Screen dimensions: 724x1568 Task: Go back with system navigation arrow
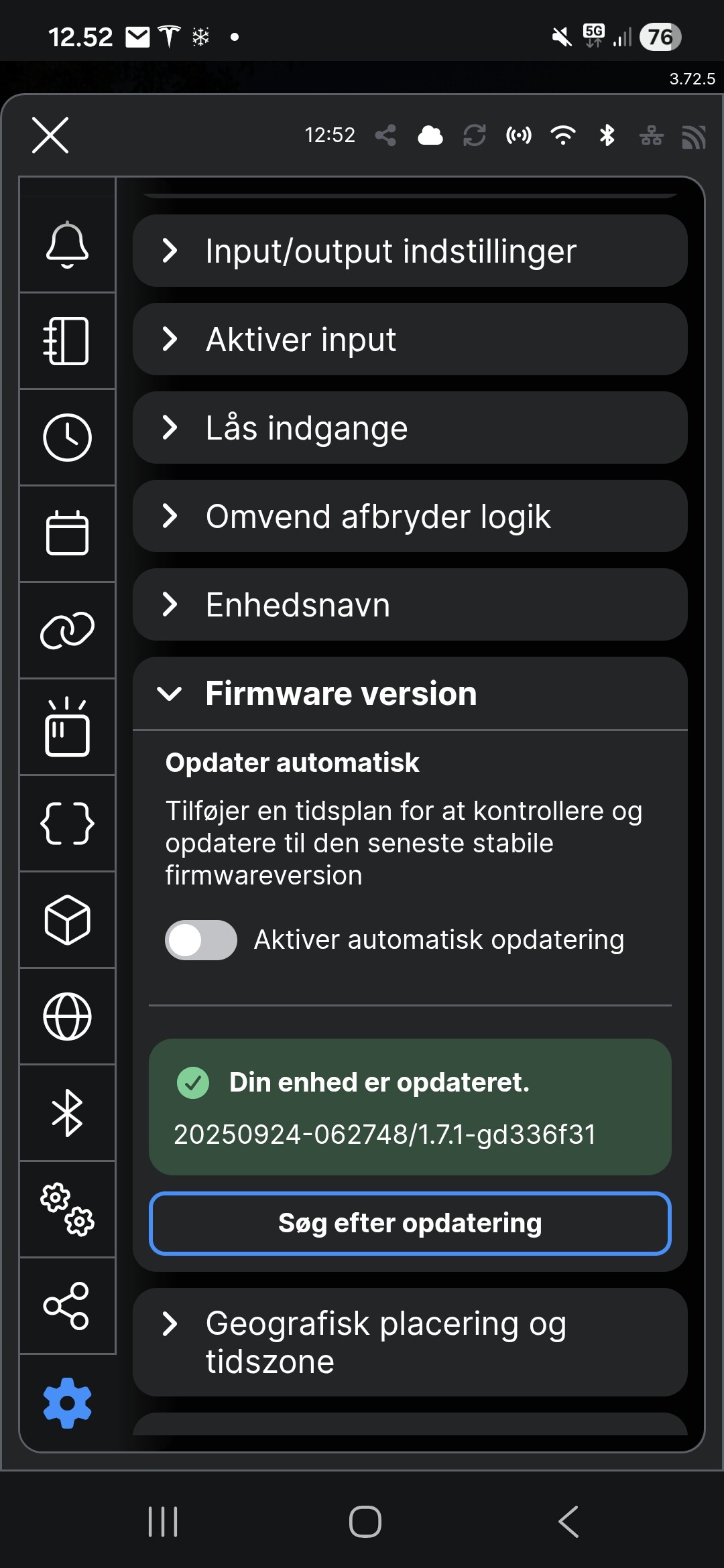coord(568,1521)
